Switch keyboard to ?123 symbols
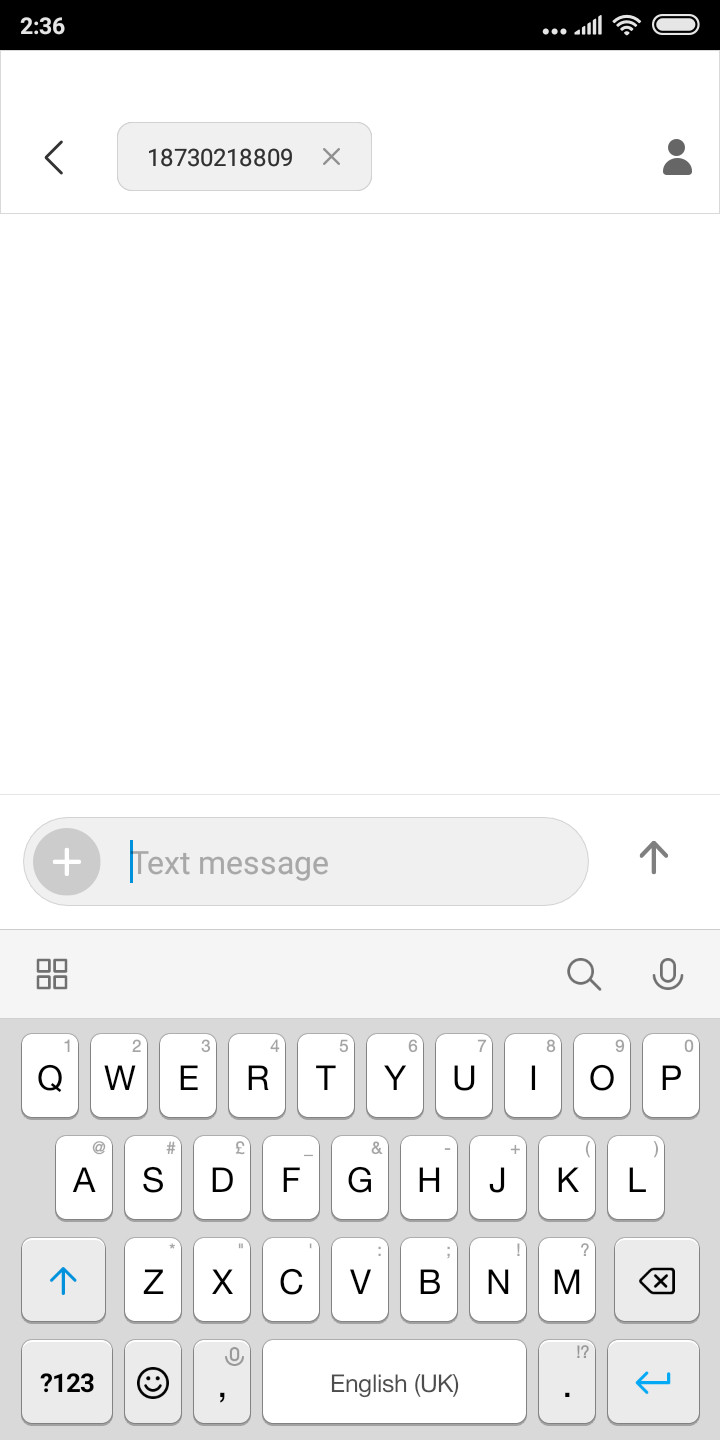720x1440 pixels. (x=67, y=1383)
